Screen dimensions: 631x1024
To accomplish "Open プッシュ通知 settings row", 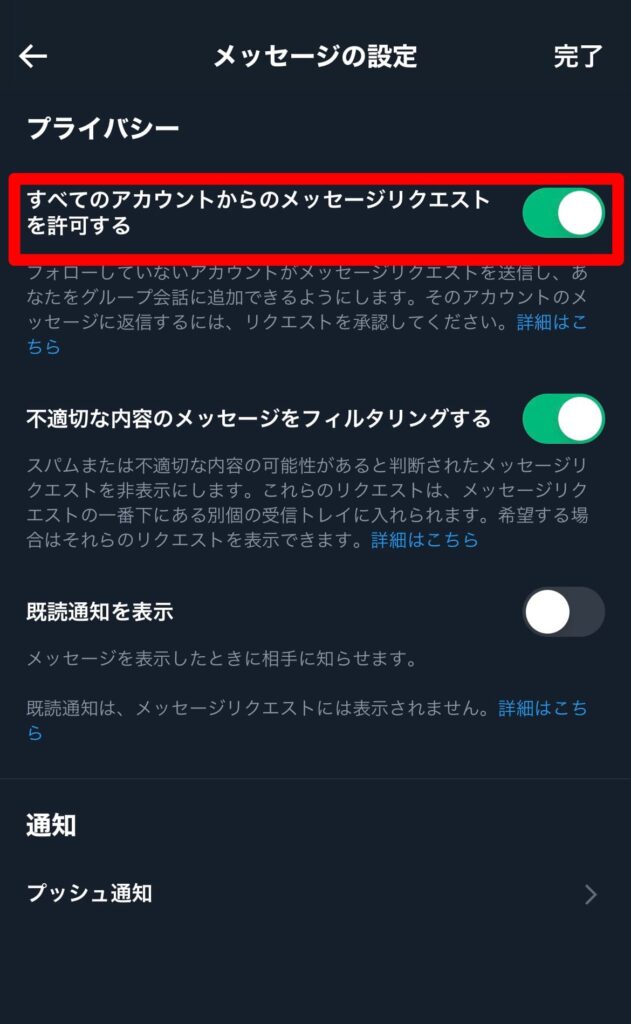I will point(316,893).
